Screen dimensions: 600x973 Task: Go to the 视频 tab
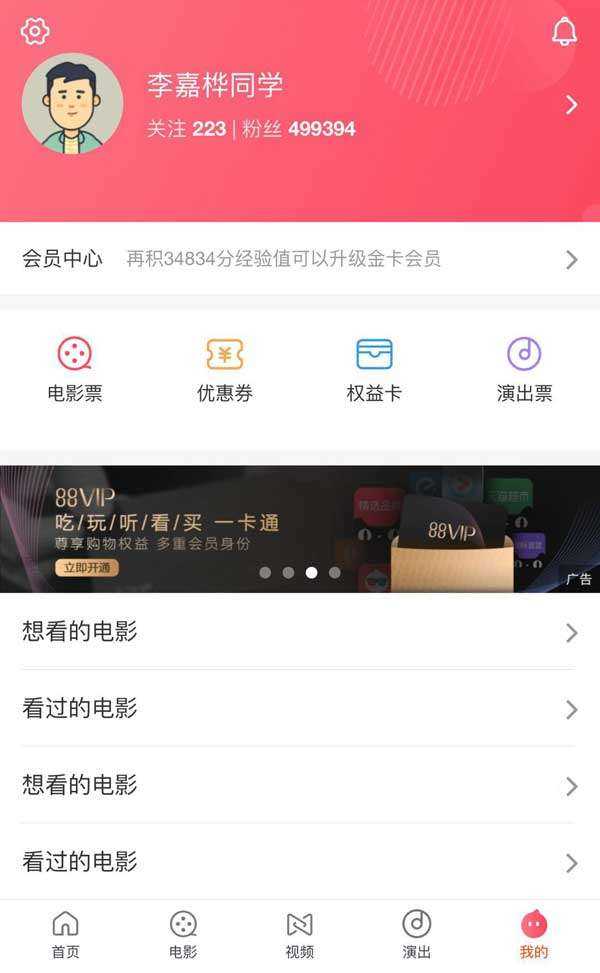[x=300, y=935]
